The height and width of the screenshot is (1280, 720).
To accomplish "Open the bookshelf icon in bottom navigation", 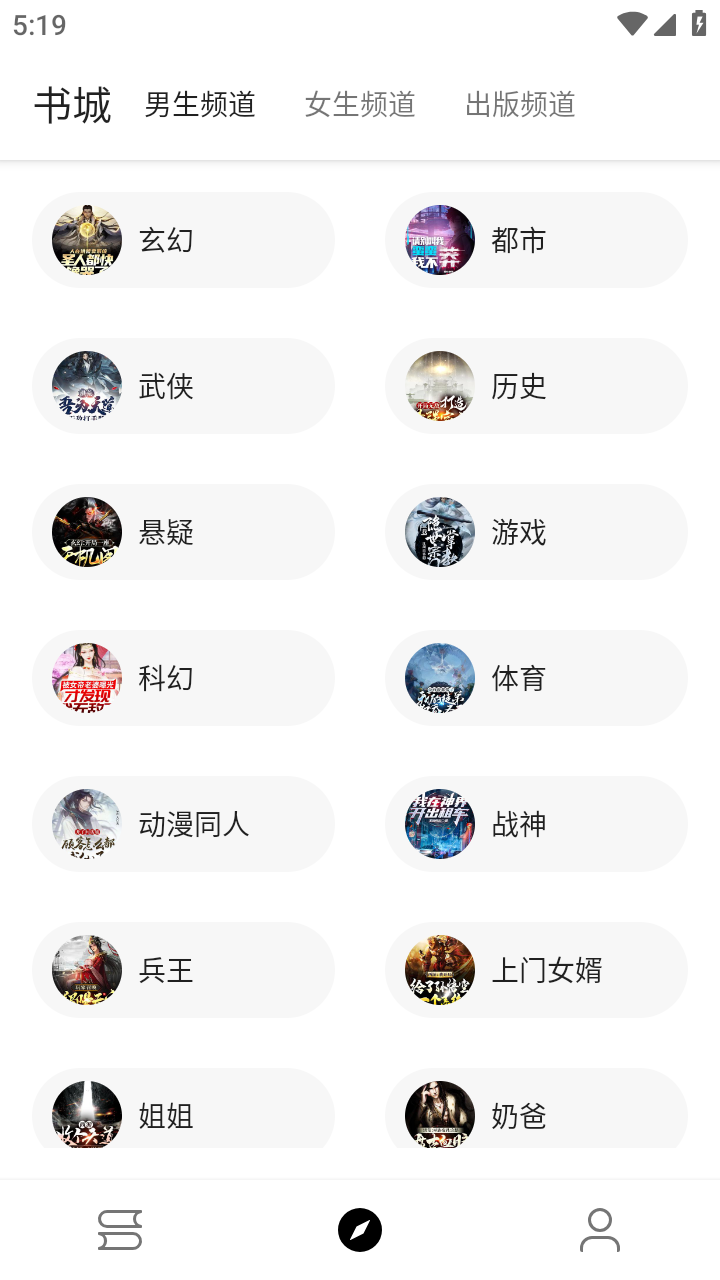I will (120, 1229).
